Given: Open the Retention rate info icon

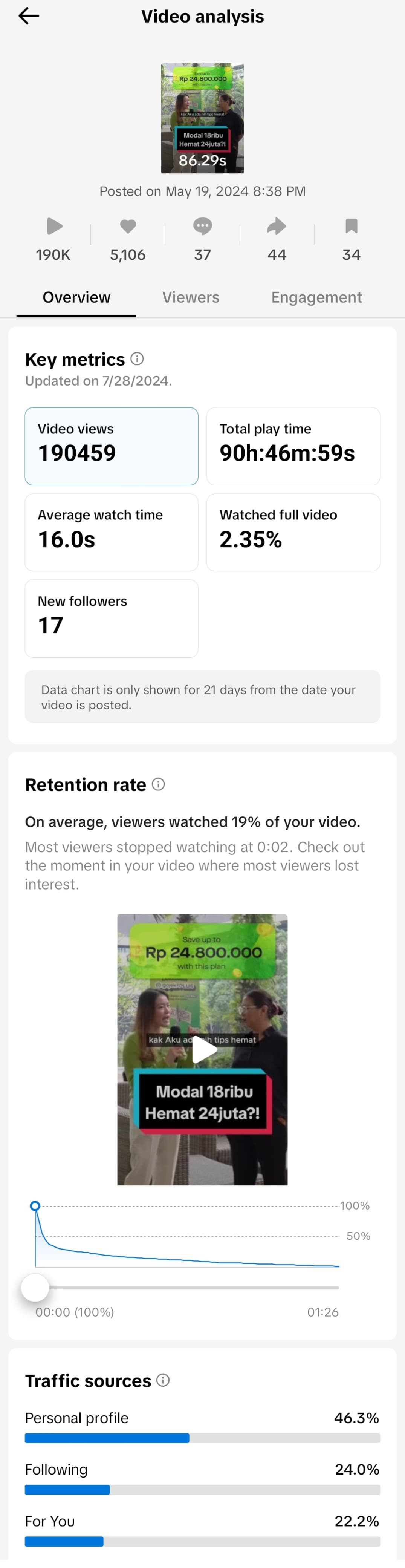Looking at the screenshot, I should (158, 784).
